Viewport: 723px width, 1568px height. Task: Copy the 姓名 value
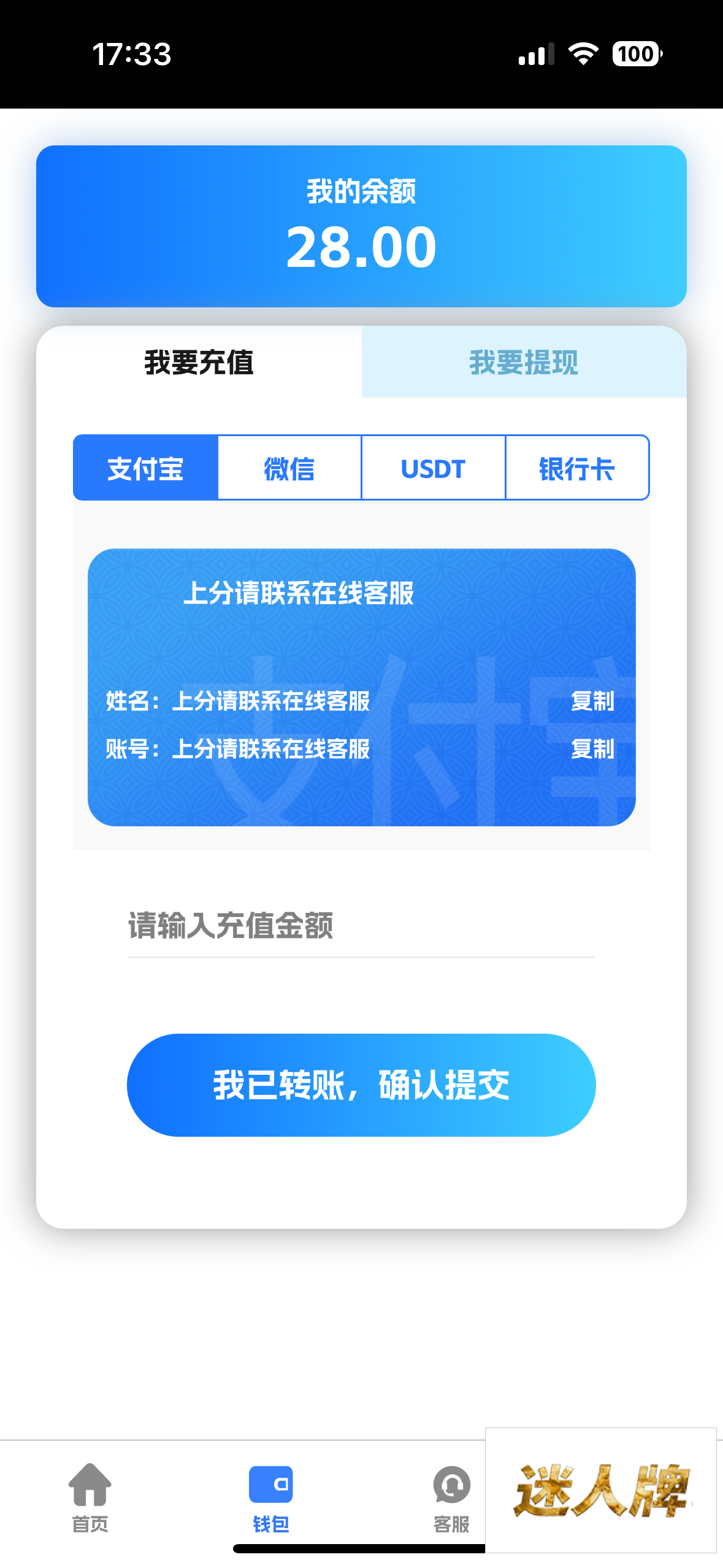click(x=592, y=701)
